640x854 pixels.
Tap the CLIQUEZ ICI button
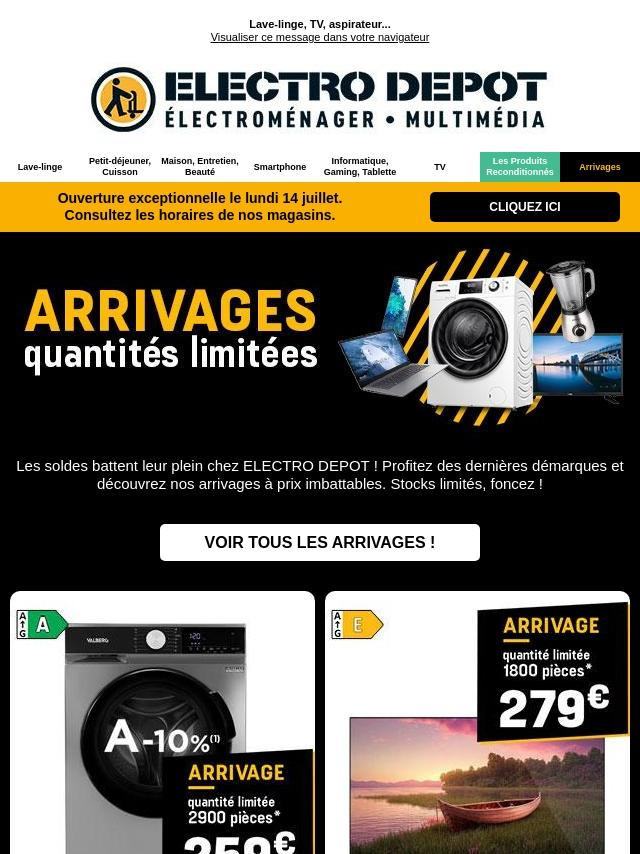click(x=524, y=207)
